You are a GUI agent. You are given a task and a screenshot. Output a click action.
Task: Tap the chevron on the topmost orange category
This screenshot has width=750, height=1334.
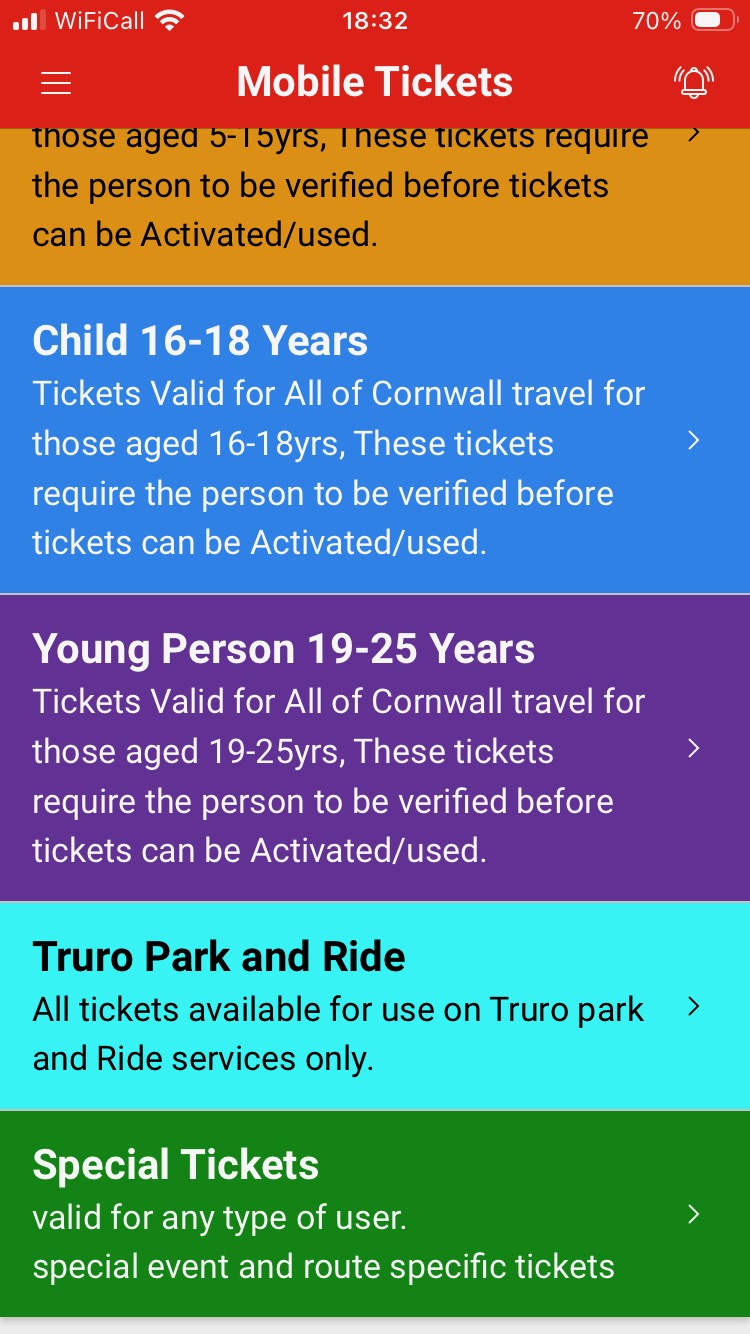click(x=693, y=135)
